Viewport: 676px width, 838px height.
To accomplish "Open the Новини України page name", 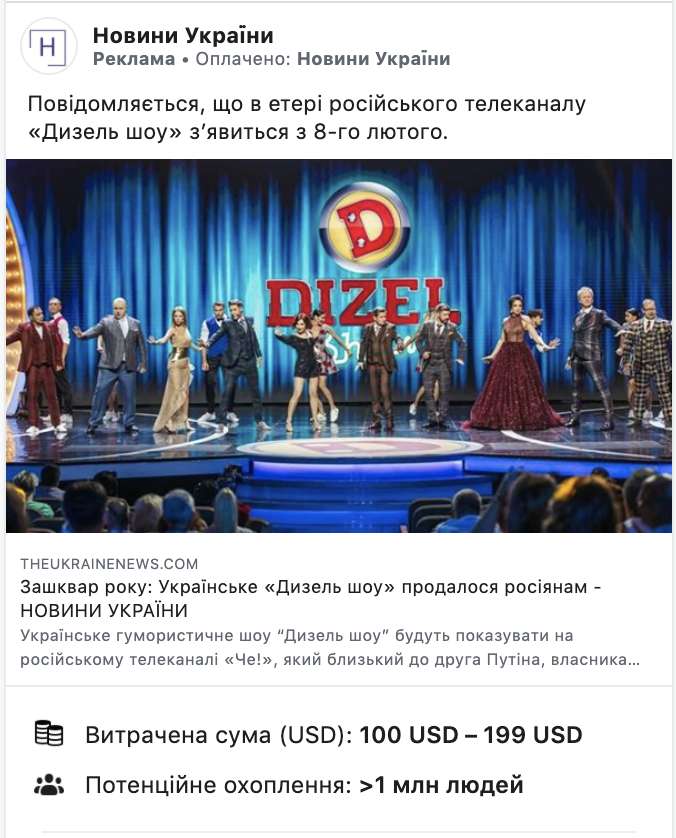I will point(183,36).
